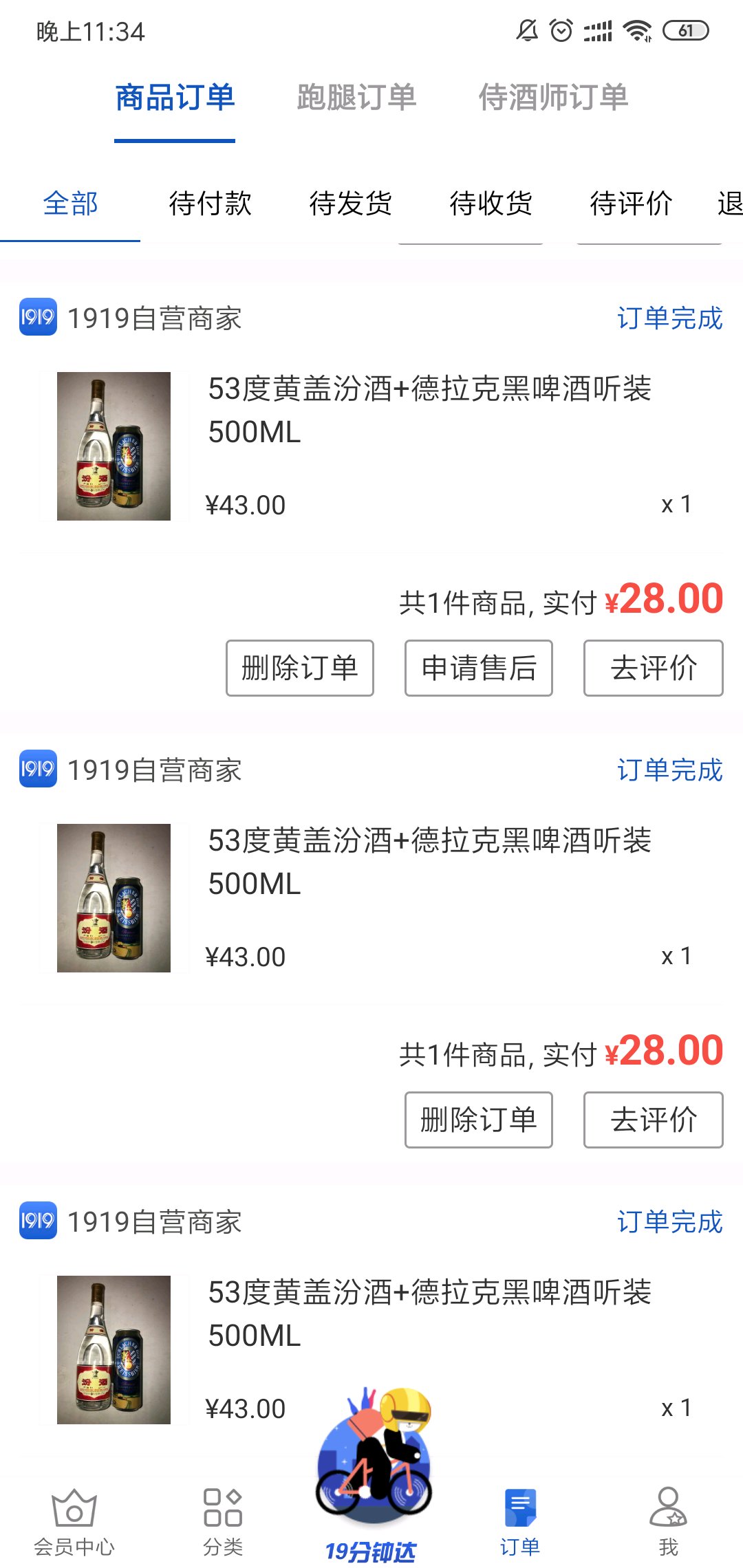
Task: Show 待发货 orders
Action: tap(350, 204)
